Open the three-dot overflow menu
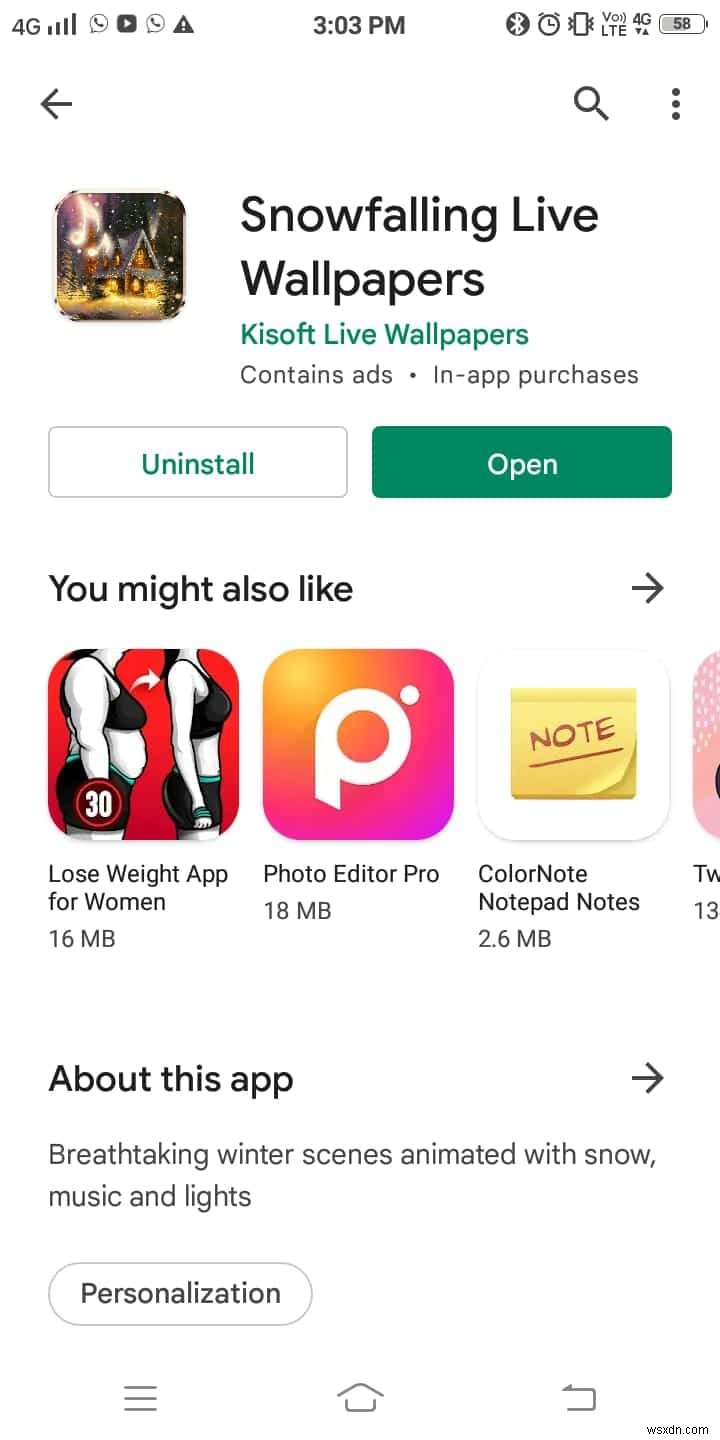Image resolution: width=720 pixels, height=1440 pixels. 676,104
